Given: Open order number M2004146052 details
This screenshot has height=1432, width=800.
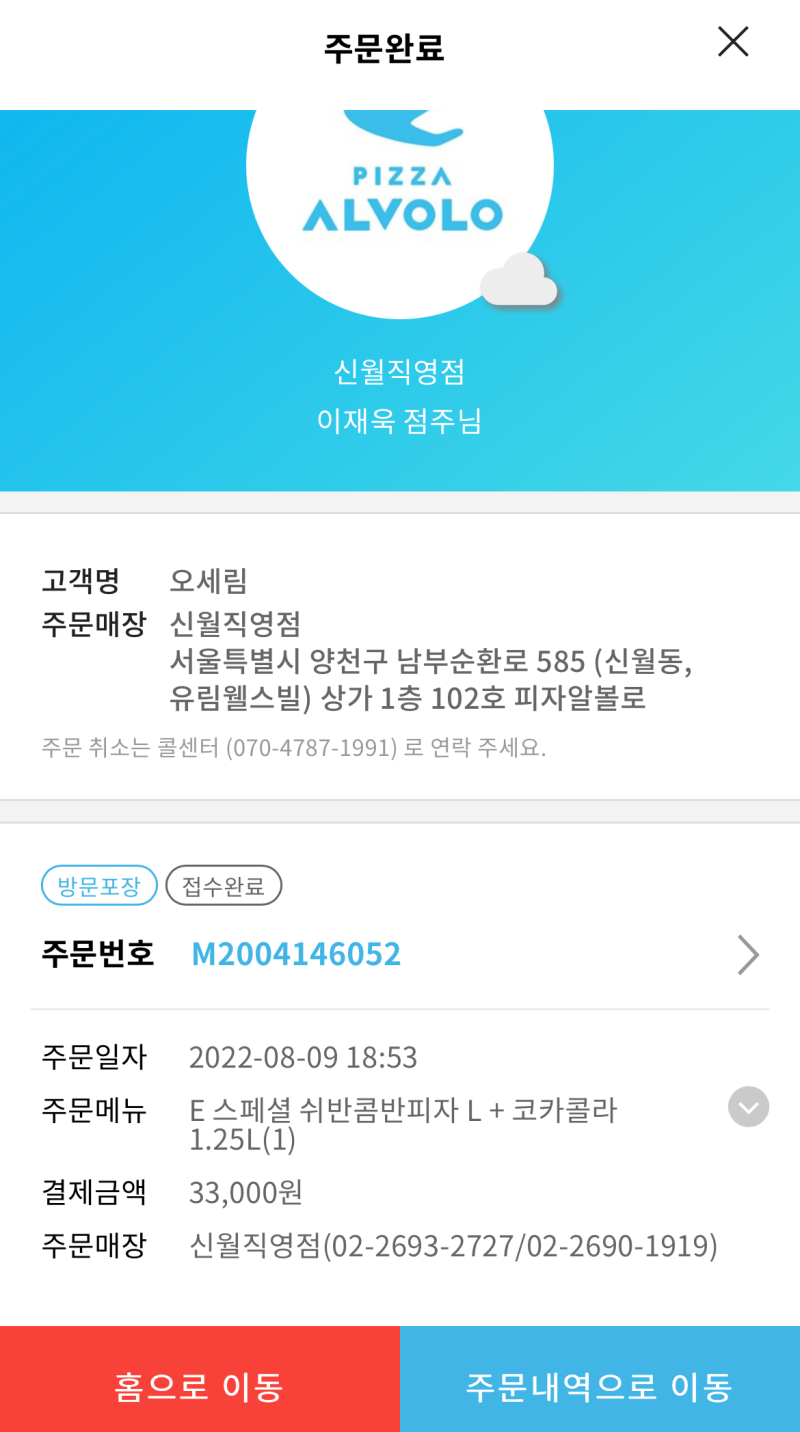Looking at the screenshot, I should click(x=747, y=955).
